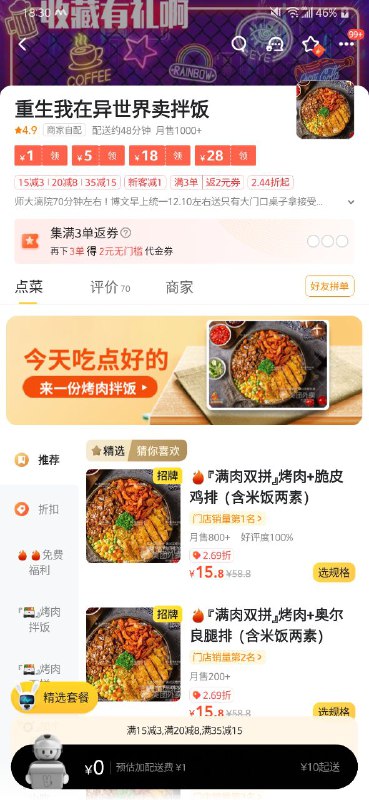The width and height of the screenshot is (369, 800).
Task: Select the 免费福利 category in the sidebar
Action: (x=39, y=562)
